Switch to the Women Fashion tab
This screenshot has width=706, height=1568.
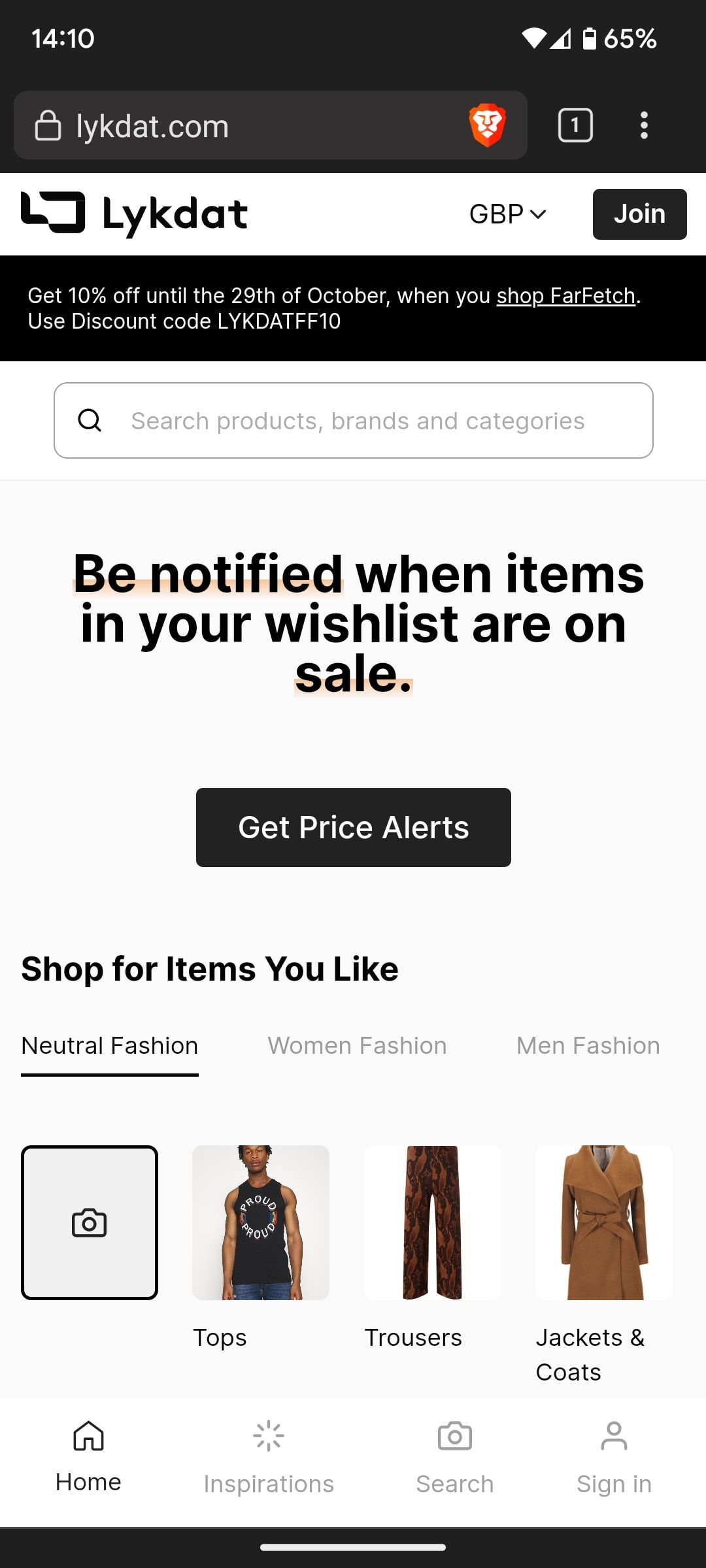pyautogui.click(x=358, y=1046)
